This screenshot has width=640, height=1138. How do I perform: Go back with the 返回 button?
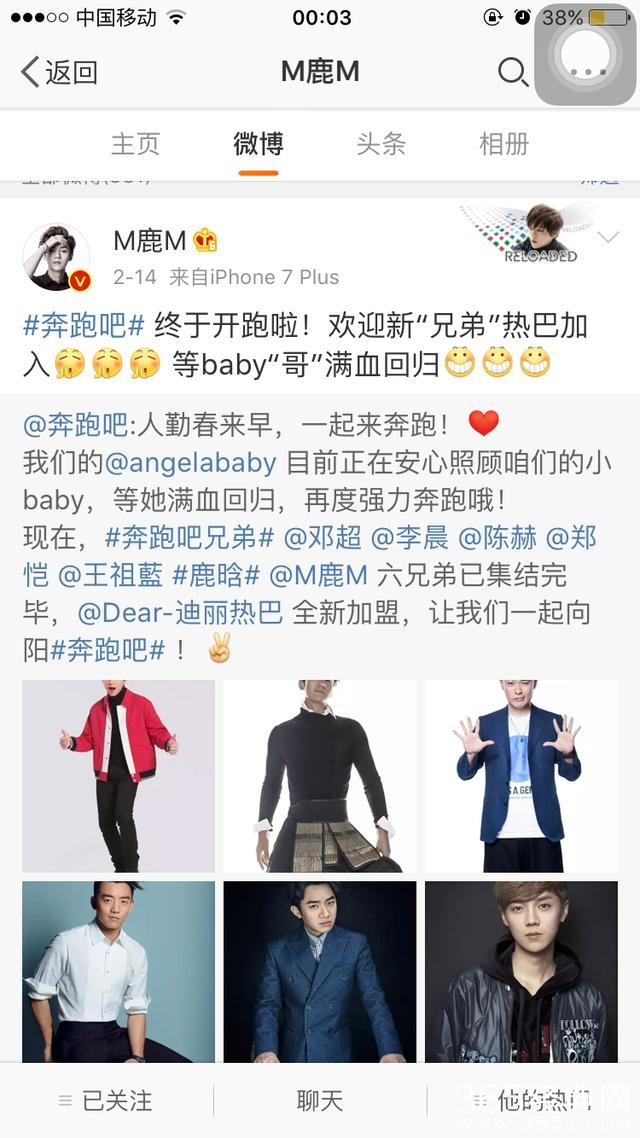coord(60,72)
